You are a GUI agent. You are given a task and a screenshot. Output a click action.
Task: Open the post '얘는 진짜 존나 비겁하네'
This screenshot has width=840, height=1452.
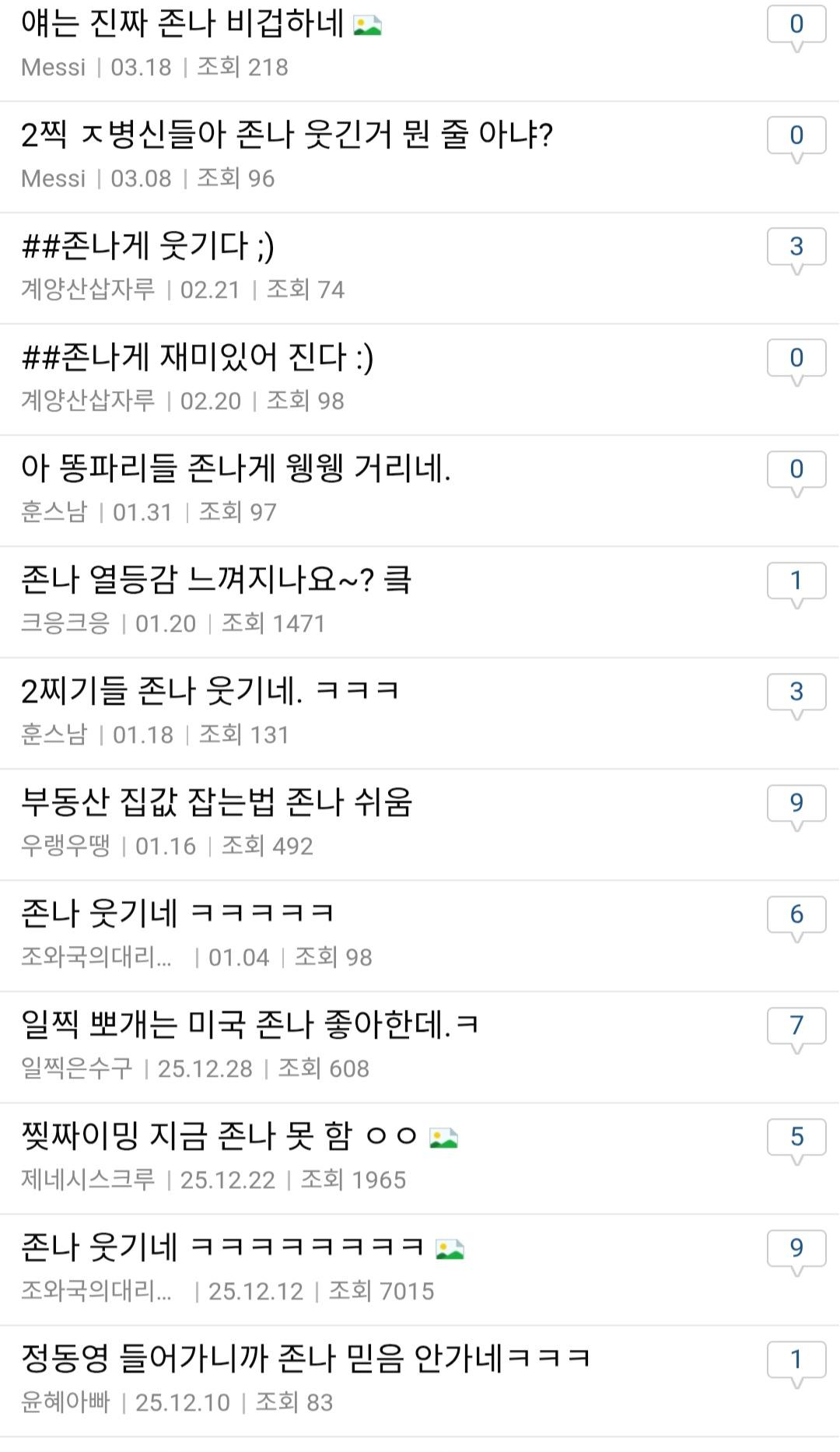click(x=183, y=24)
